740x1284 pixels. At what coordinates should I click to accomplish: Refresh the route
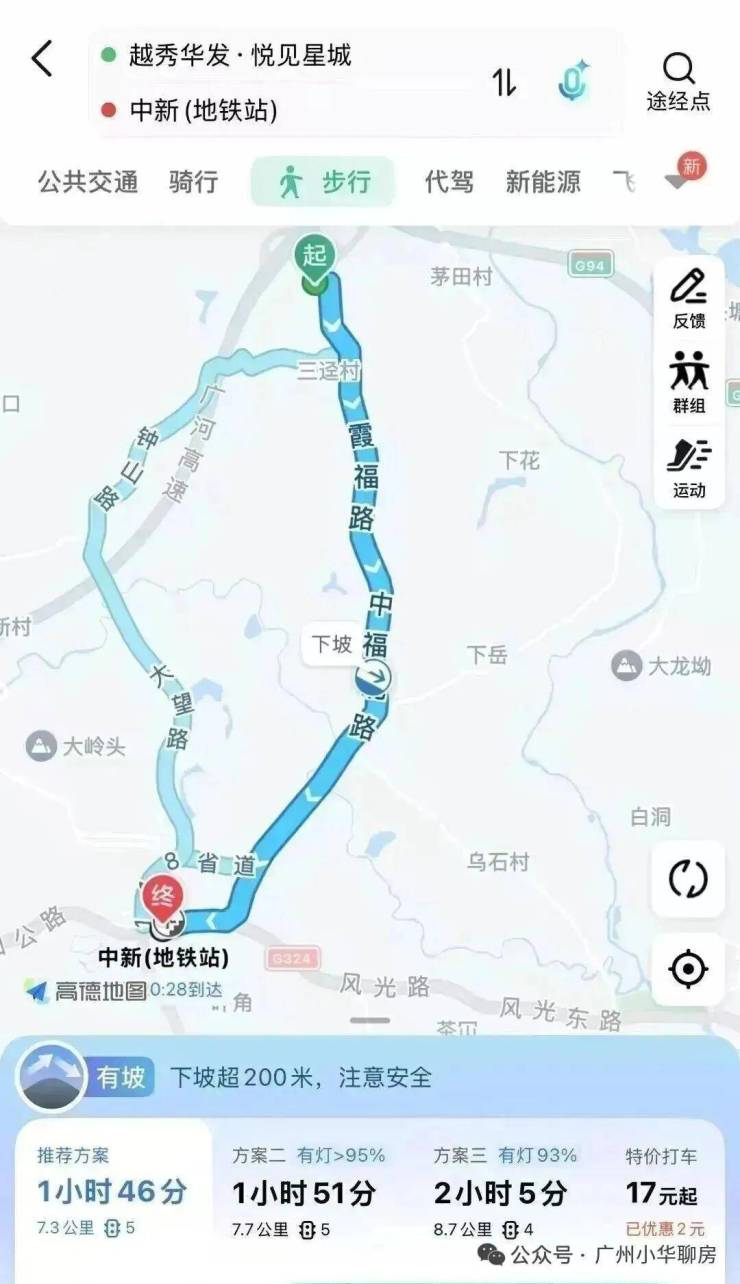point(688,879)
